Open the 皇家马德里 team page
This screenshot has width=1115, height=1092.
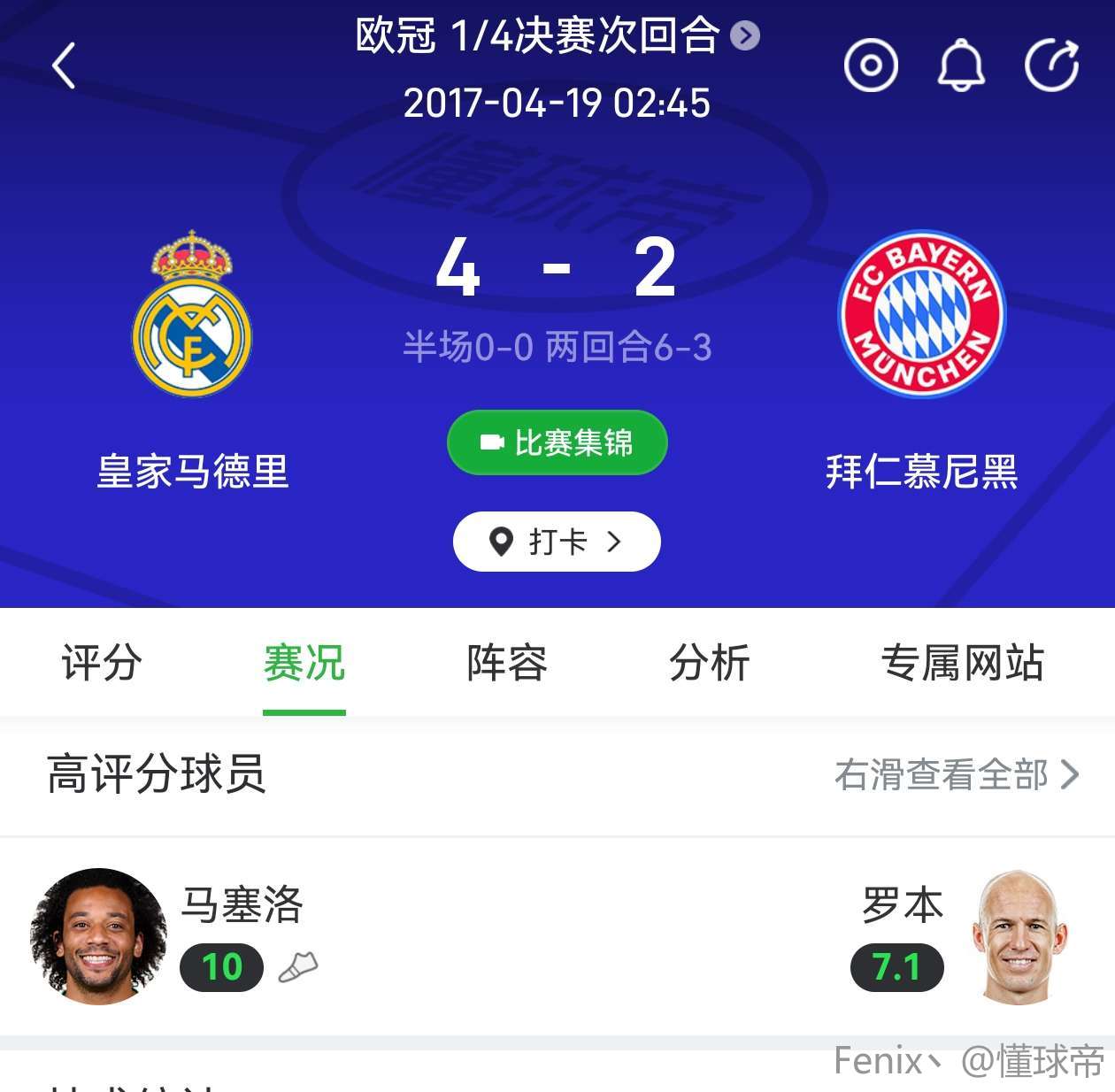(x=192, y=358)
